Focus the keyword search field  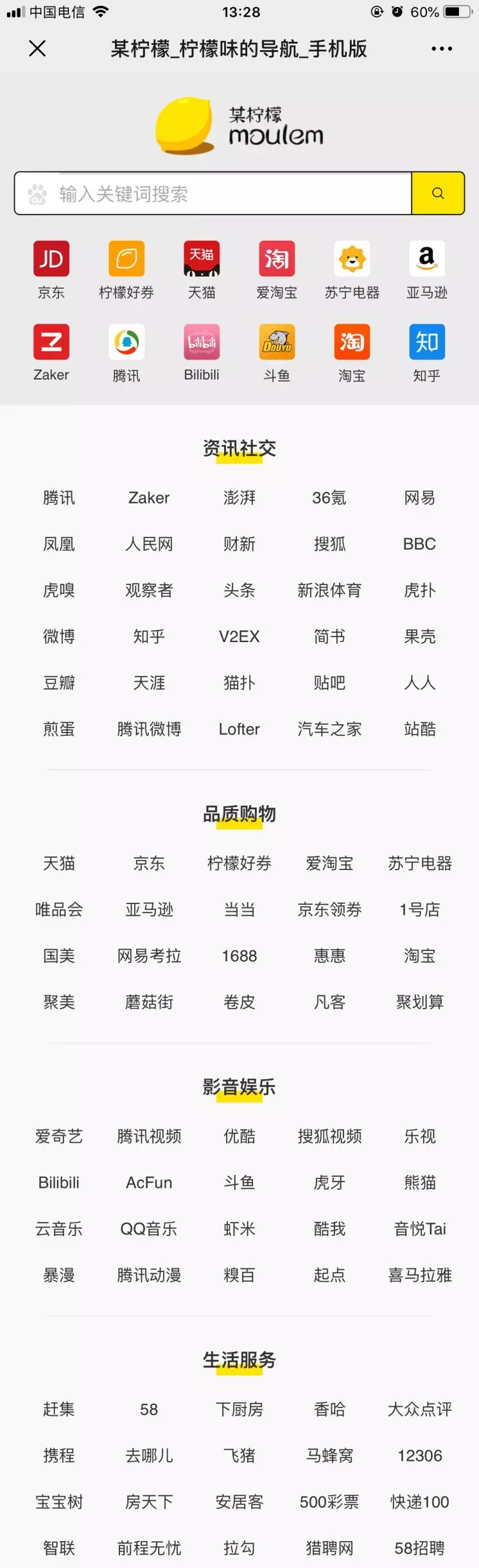point(218,193)
